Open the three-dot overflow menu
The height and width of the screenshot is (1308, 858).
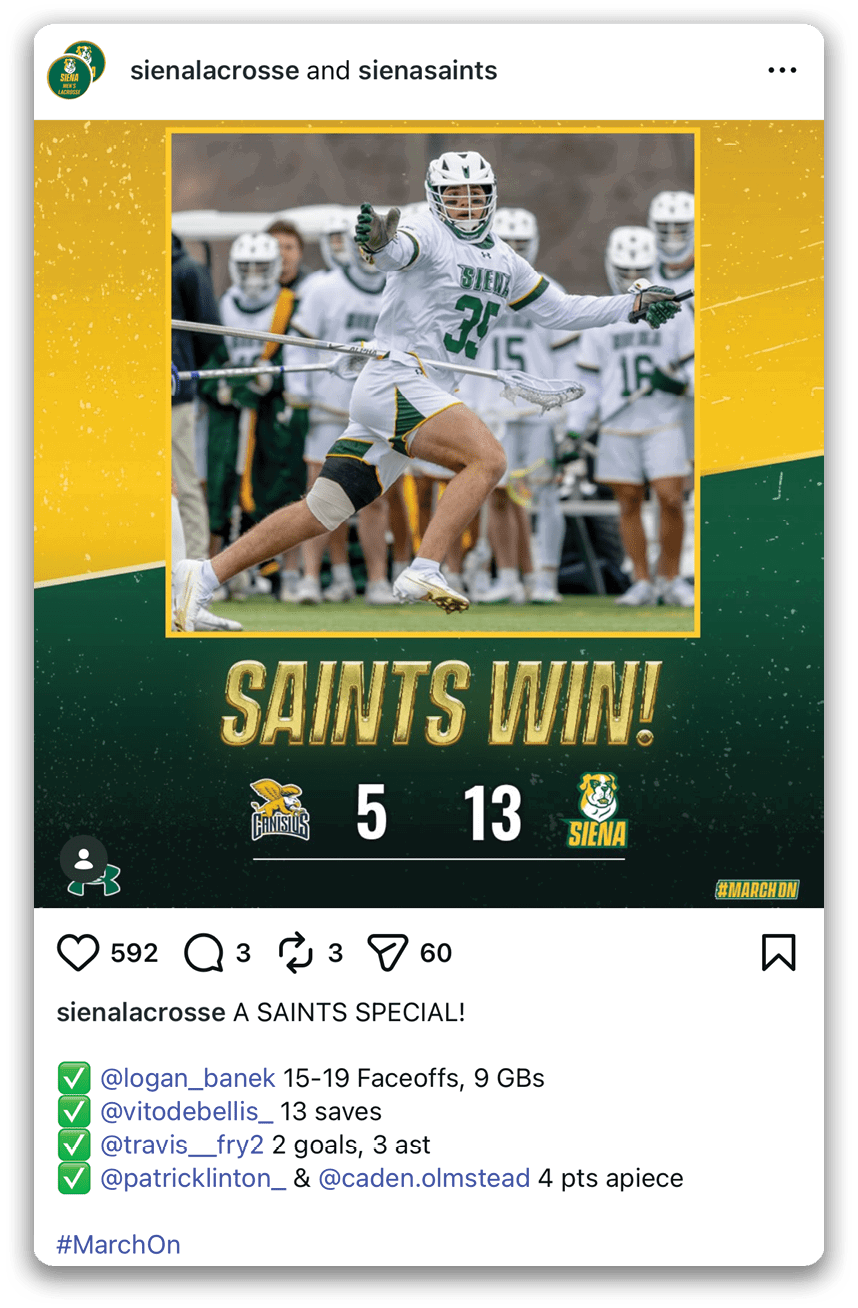782,71
